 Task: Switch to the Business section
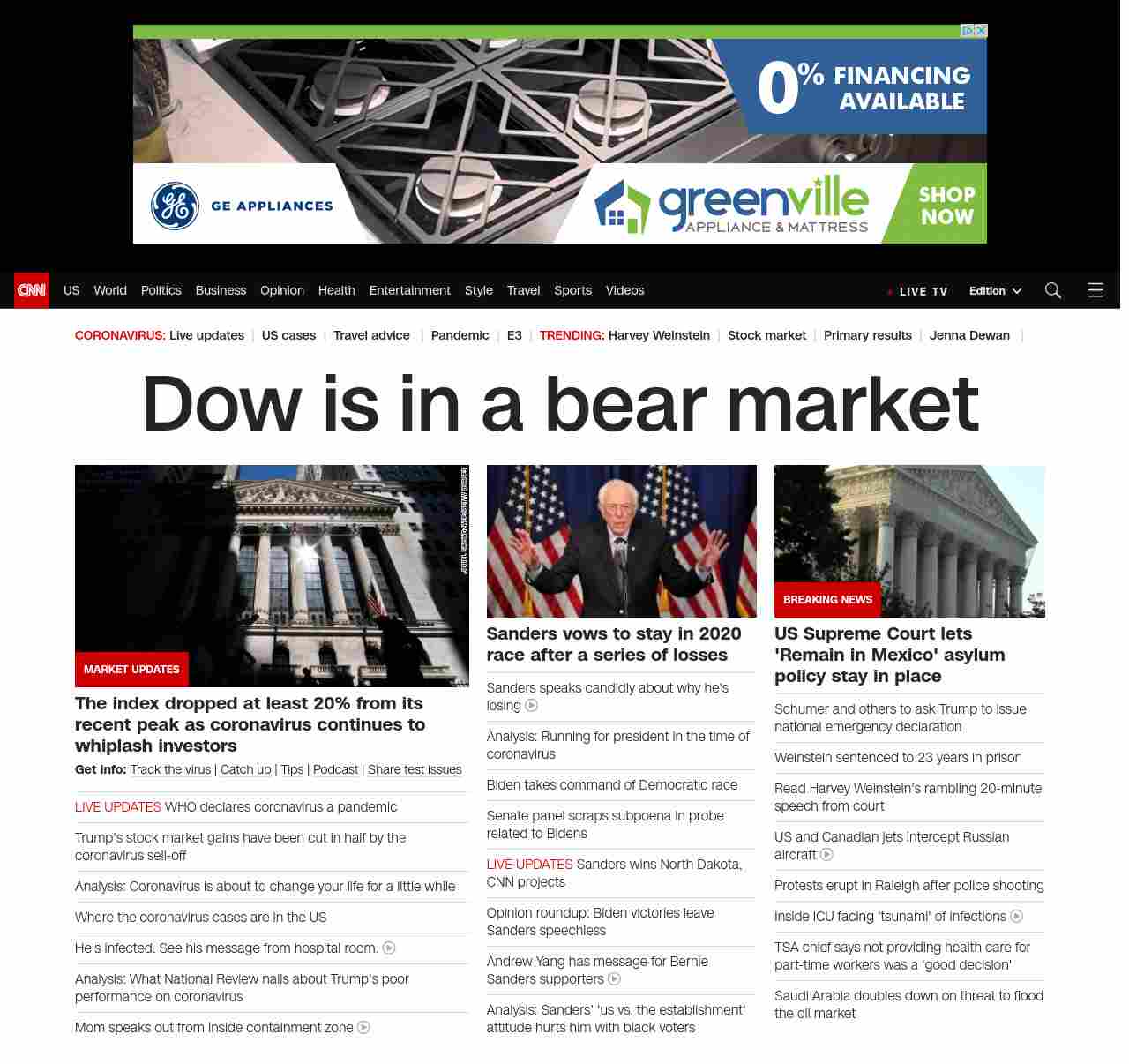[x=221, y=290]
